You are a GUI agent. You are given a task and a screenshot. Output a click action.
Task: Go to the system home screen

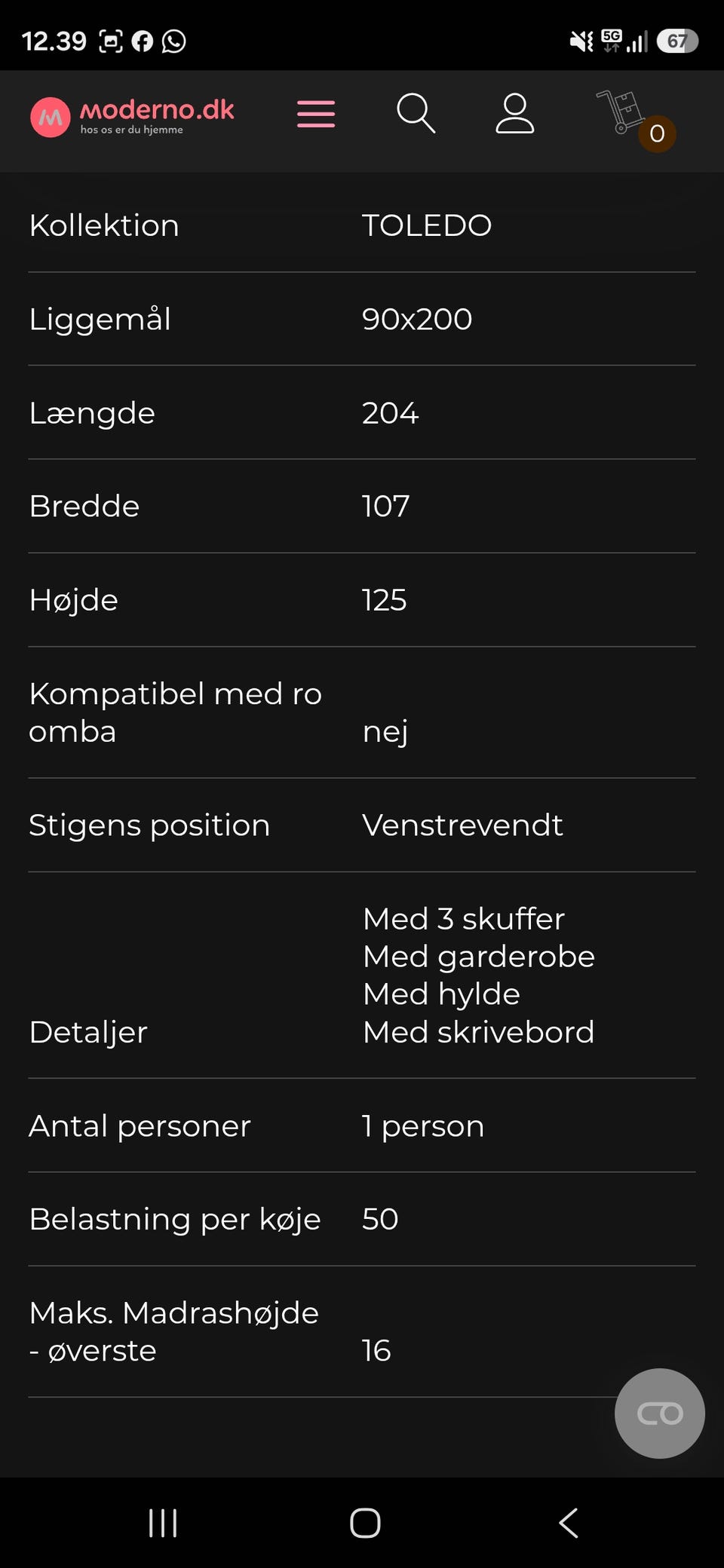365,1523
